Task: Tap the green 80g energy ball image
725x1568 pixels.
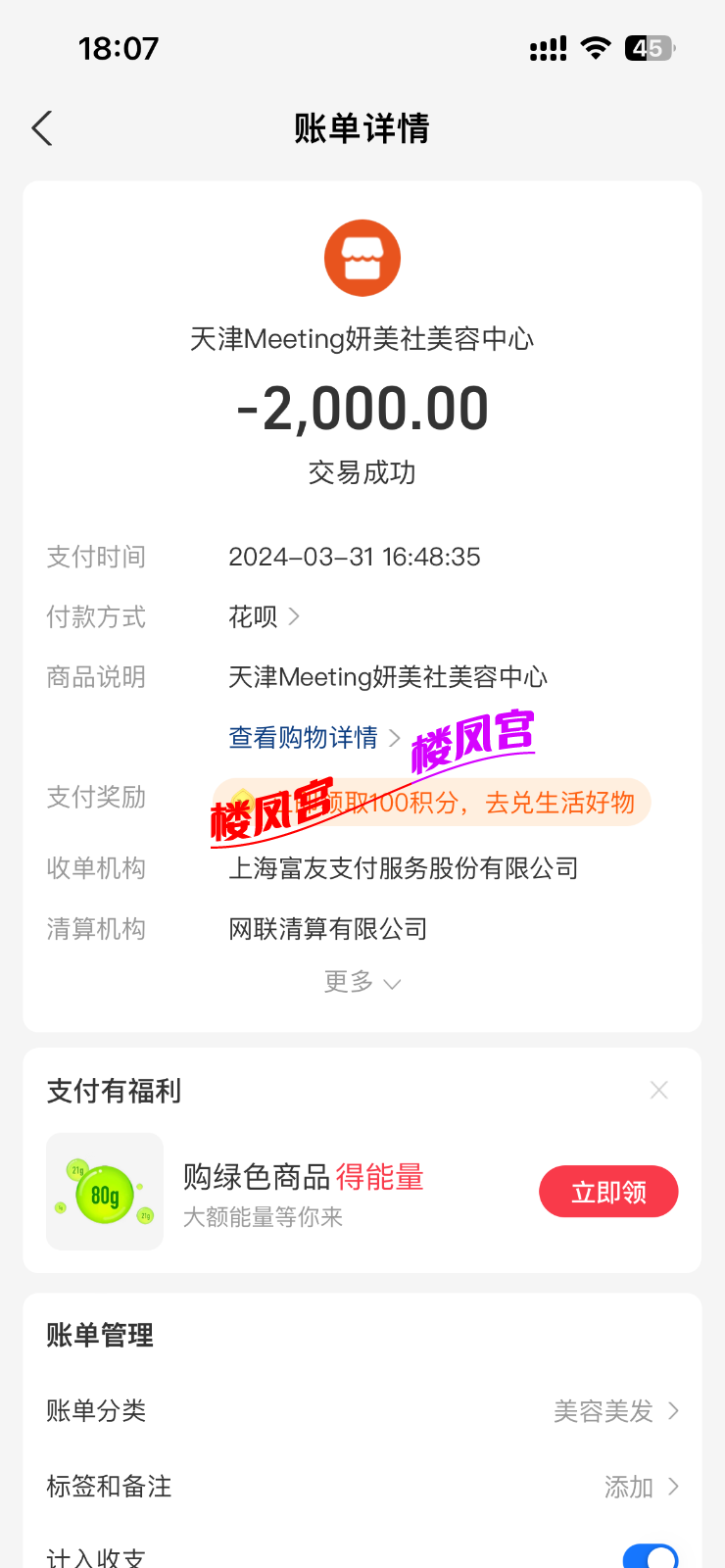Action: click(x=105, y=1191)
